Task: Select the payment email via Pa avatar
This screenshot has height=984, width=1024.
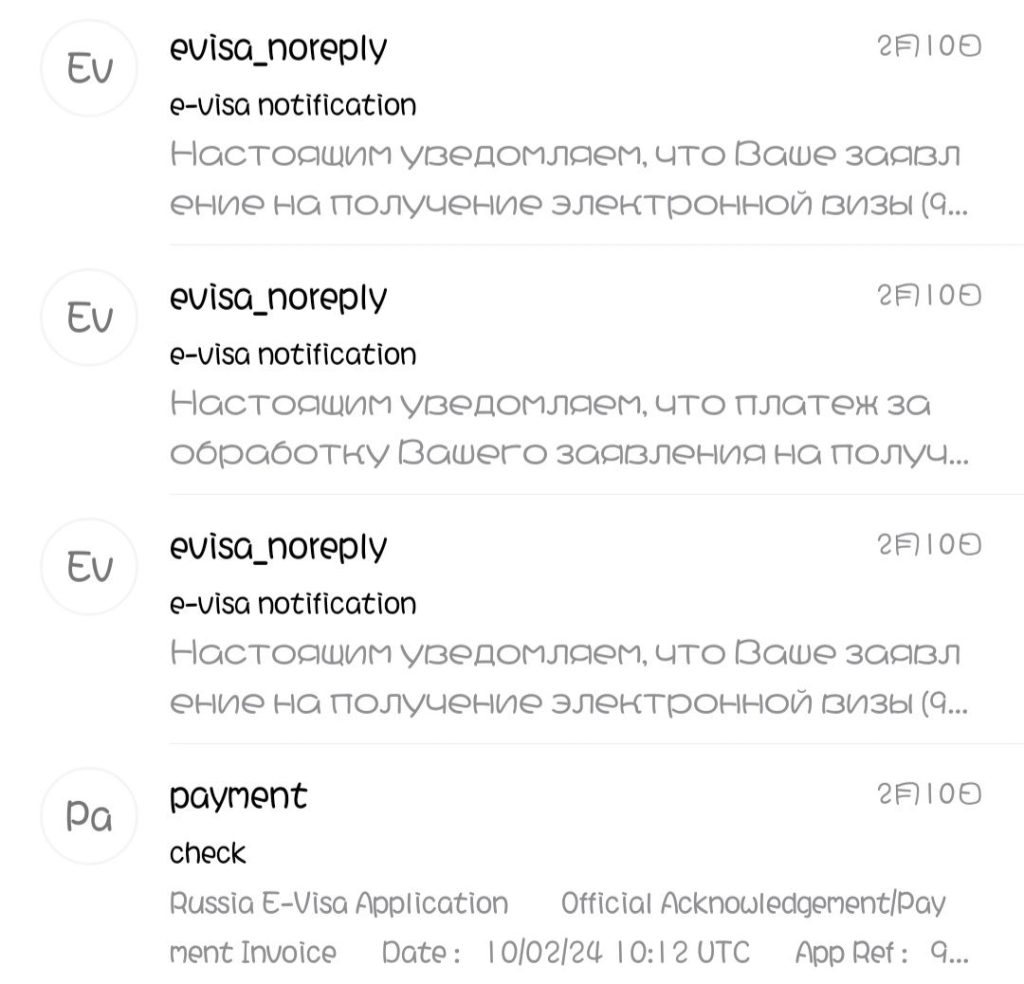Action: [x=88, y=818]
